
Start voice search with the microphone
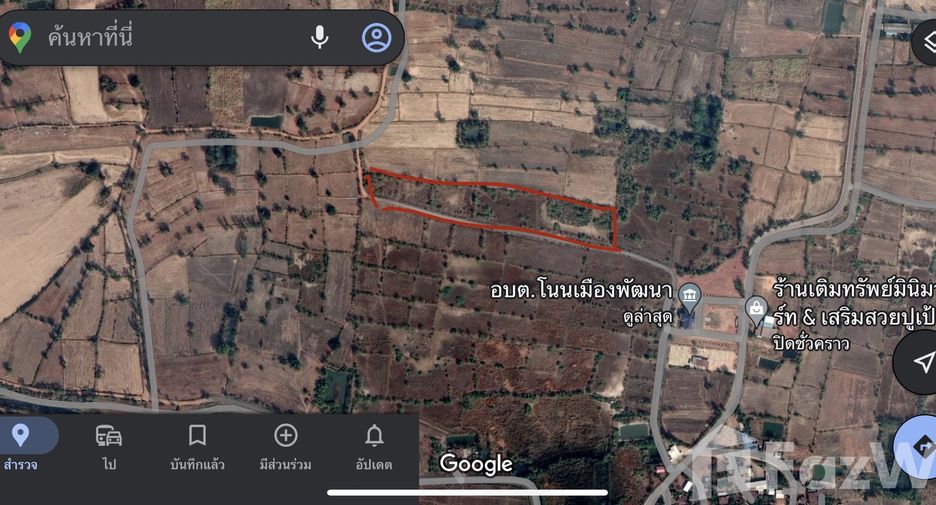[x=319, y=38]
